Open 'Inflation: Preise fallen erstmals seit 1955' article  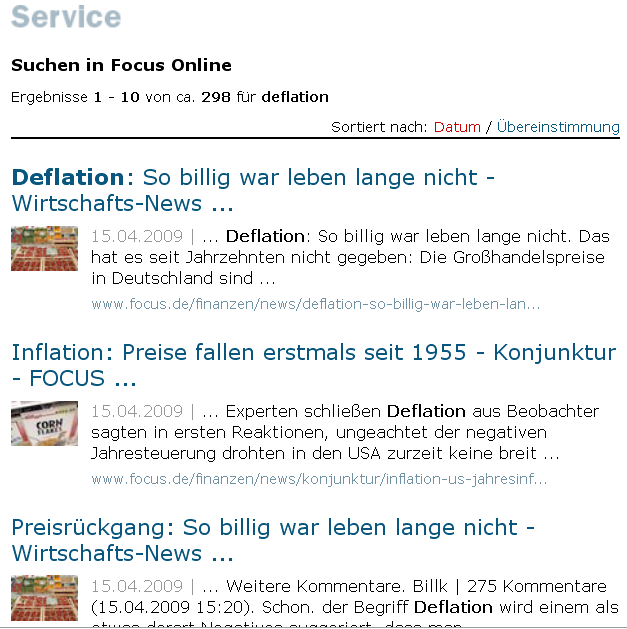click(313, 365)
